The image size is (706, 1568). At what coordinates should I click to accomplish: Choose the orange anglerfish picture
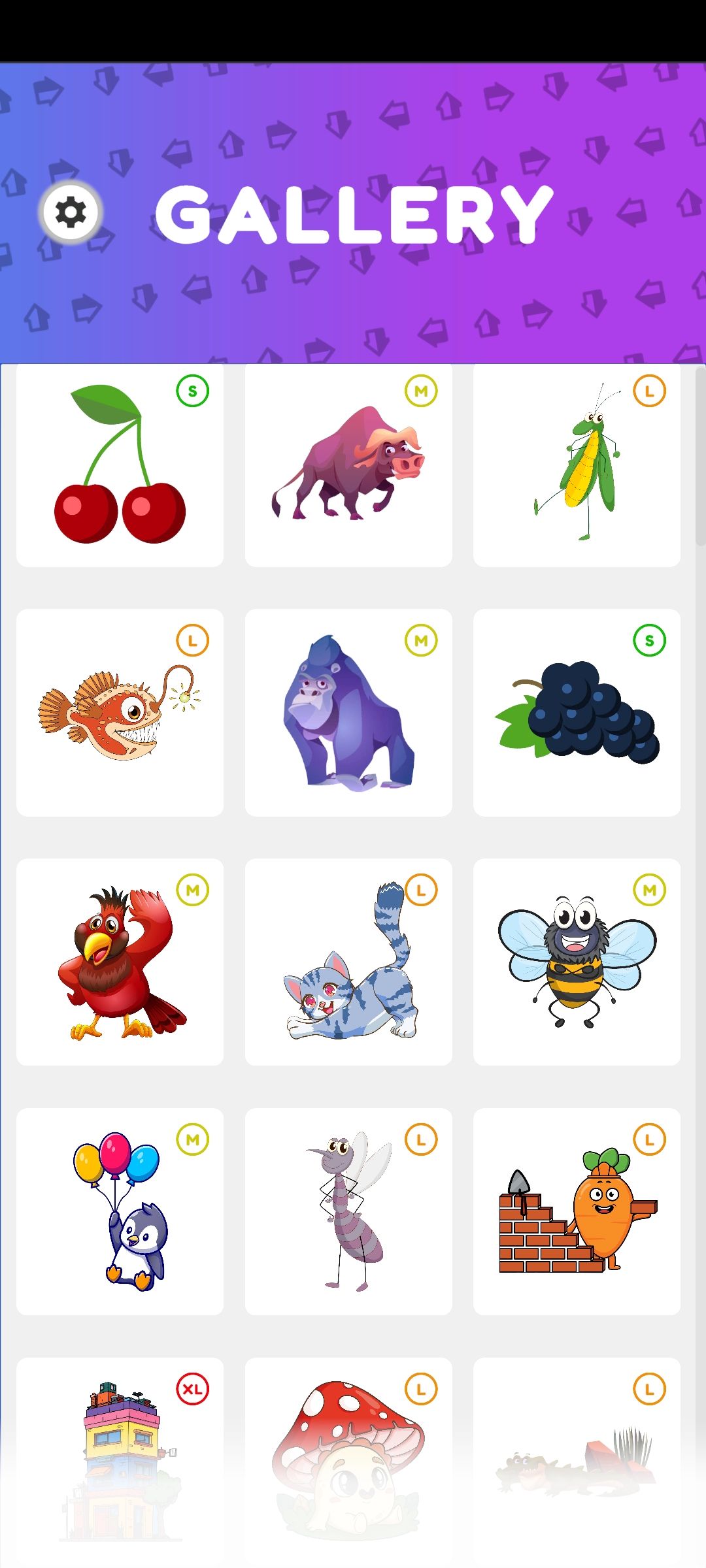pos(120,713)
